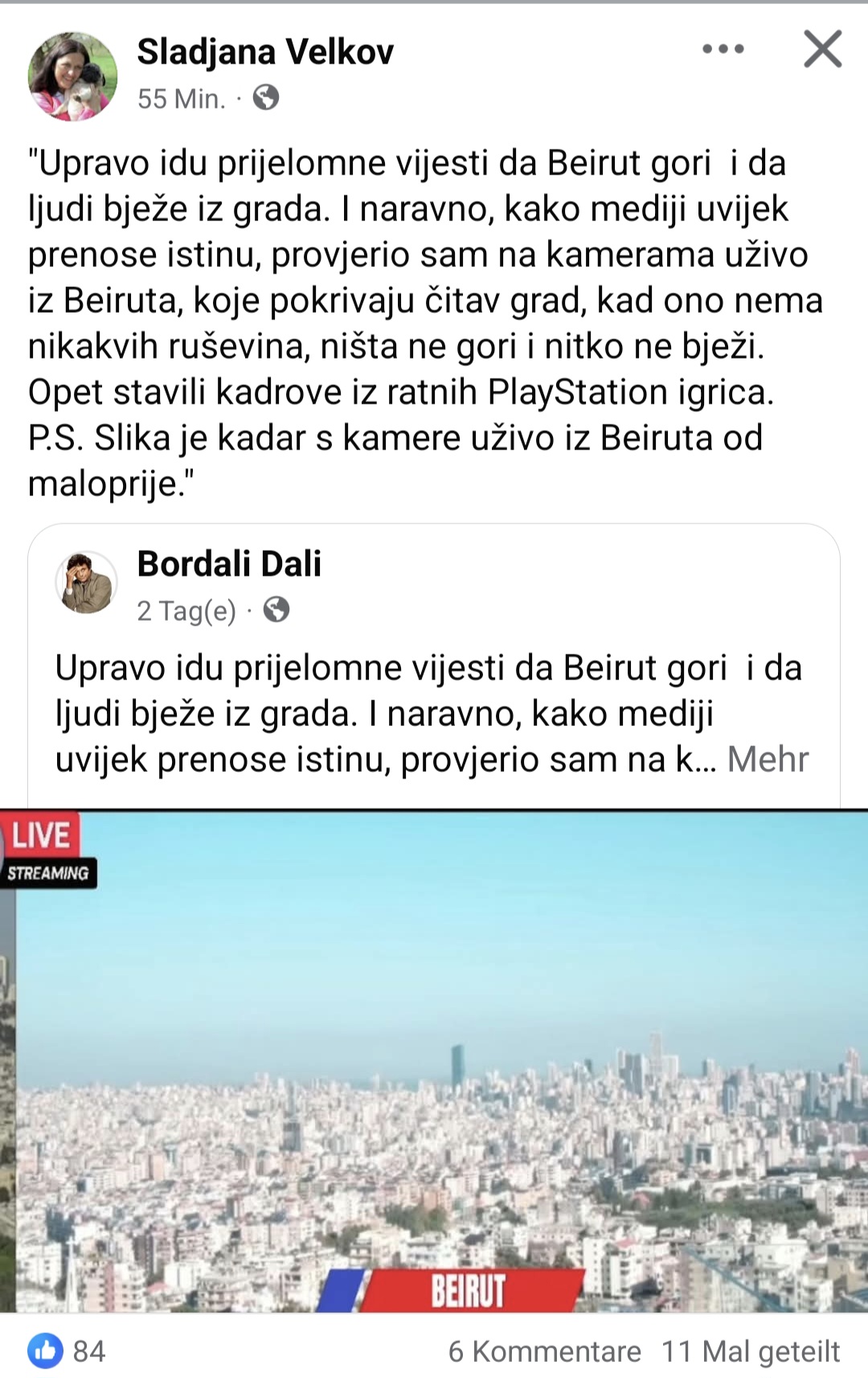See the 11 Mal geteilt shares
This screenshot has width=868, height=1378.
click(x=750, y=1352)
